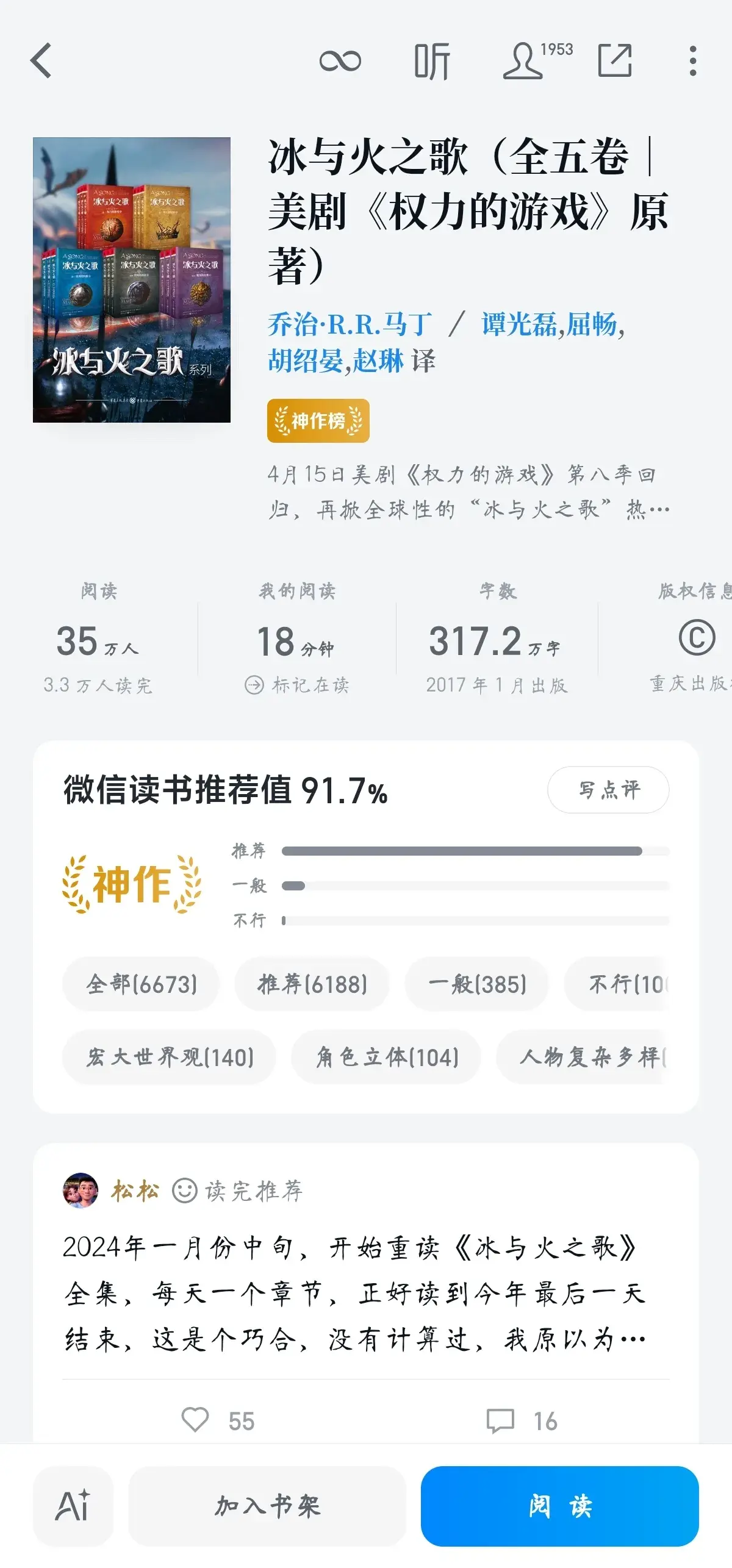This screenshot has width=732, height=1568.
Task: Share this book via the share icon
Action: 615,60
